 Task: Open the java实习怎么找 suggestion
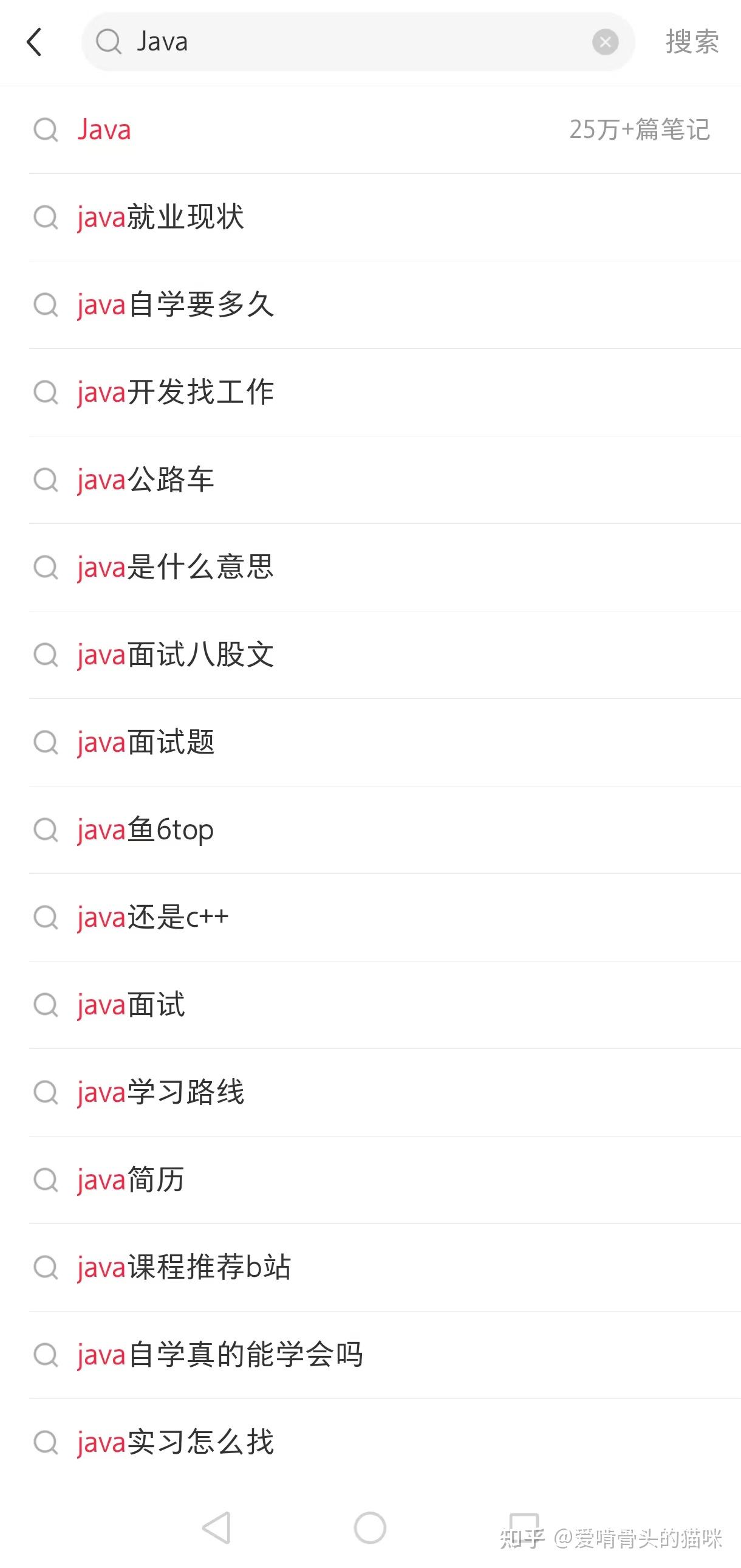pyautogui.click(x=175, y=1442)
